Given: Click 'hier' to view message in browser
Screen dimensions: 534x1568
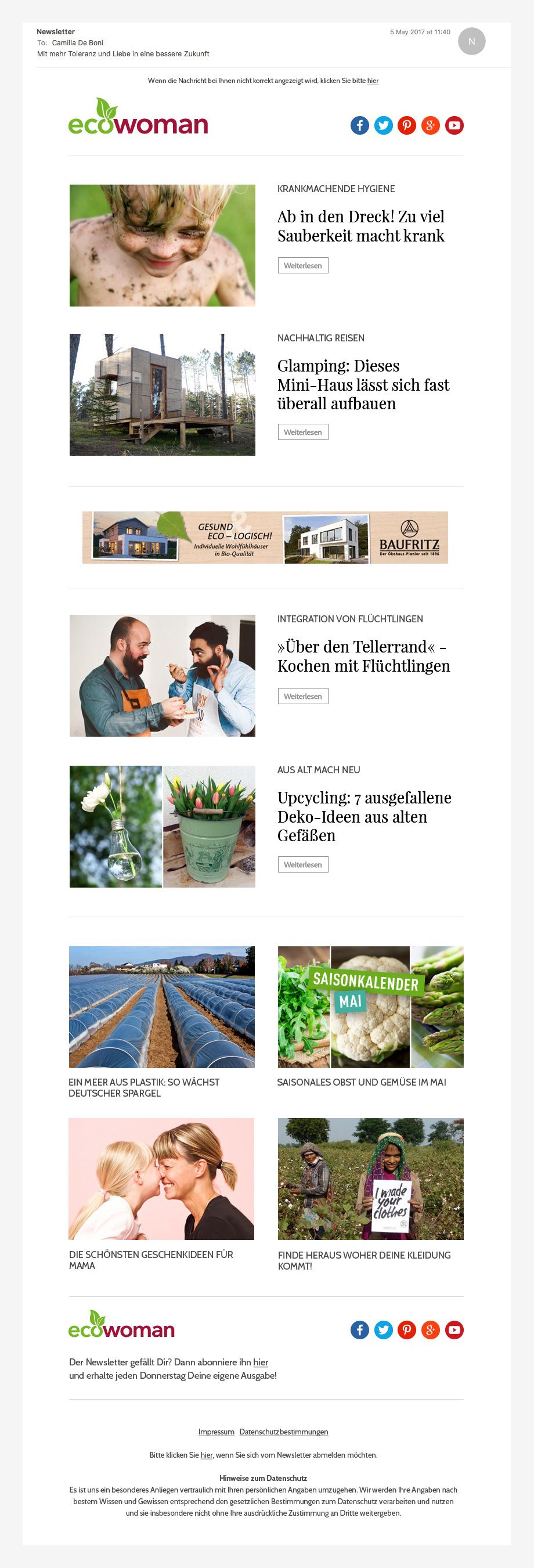Looking at the screenshot, I should pyautogui.click(x=373, y=81).
